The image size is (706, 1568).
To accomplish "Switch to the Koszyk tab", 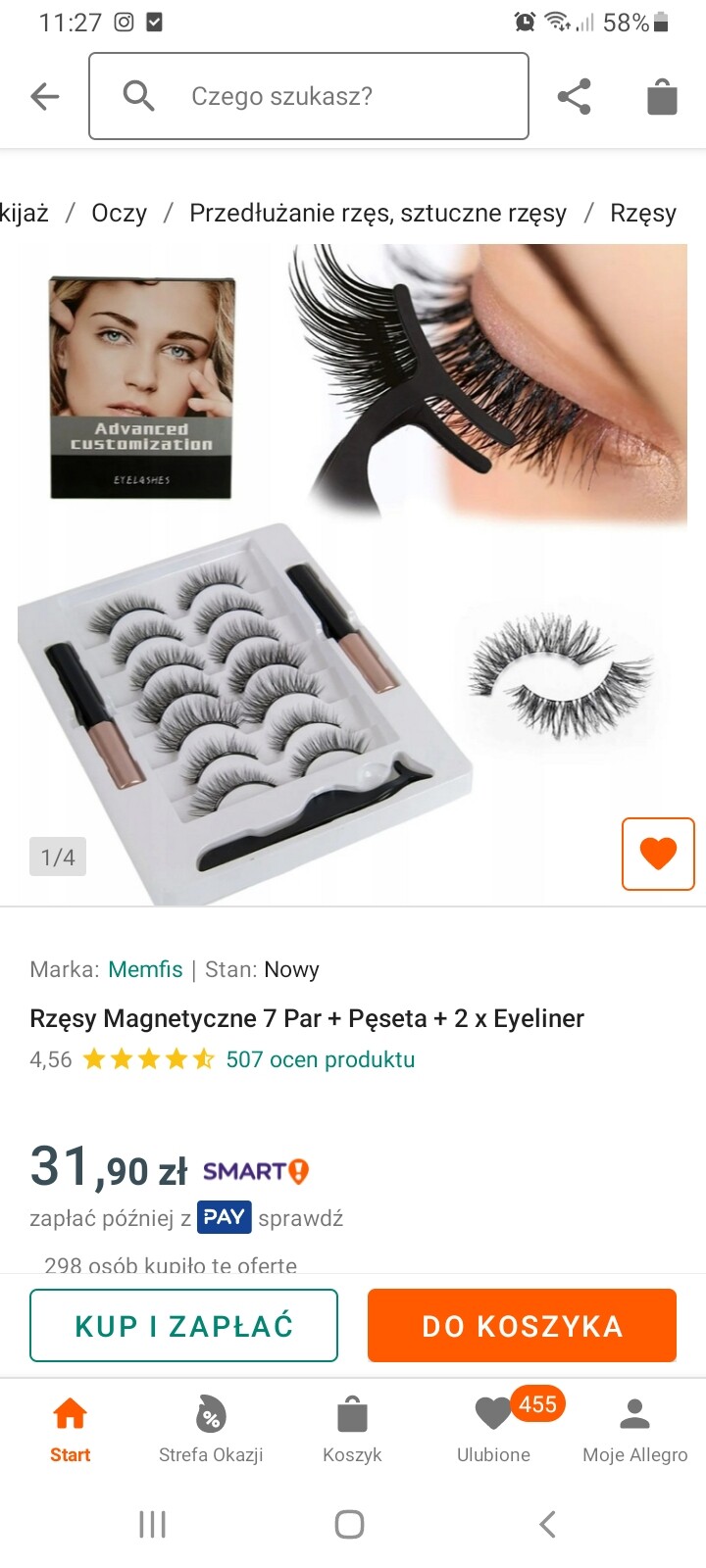I will click(x=352, y=1431).
